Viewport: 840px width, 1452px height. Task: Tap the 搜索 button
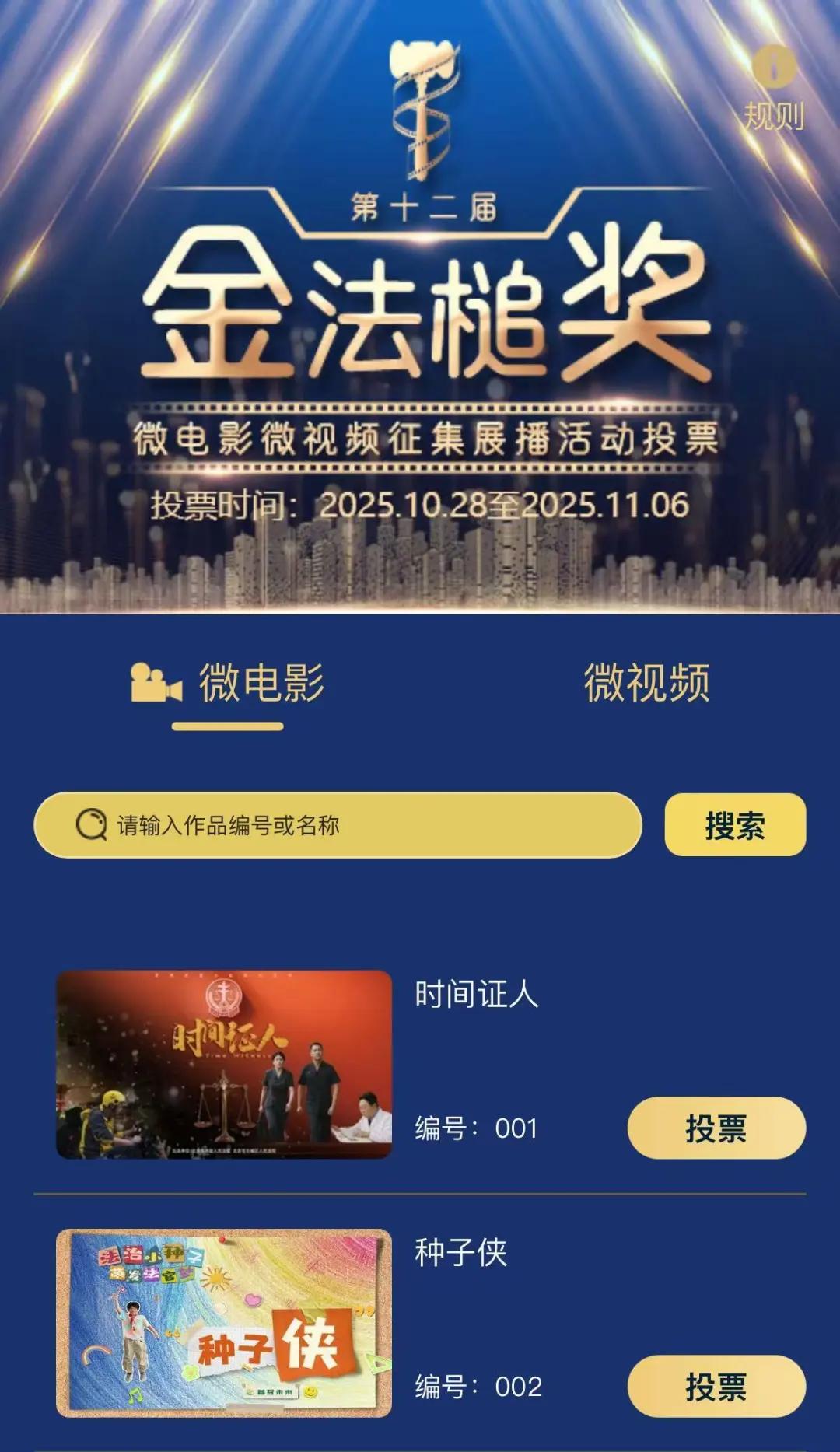tap(735, 825)
